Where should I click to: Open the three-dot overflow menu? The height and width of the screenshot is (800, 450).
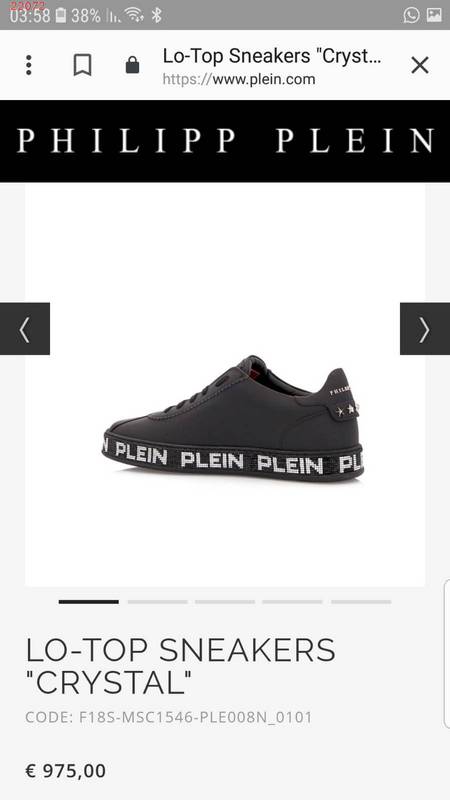point(29,65)
